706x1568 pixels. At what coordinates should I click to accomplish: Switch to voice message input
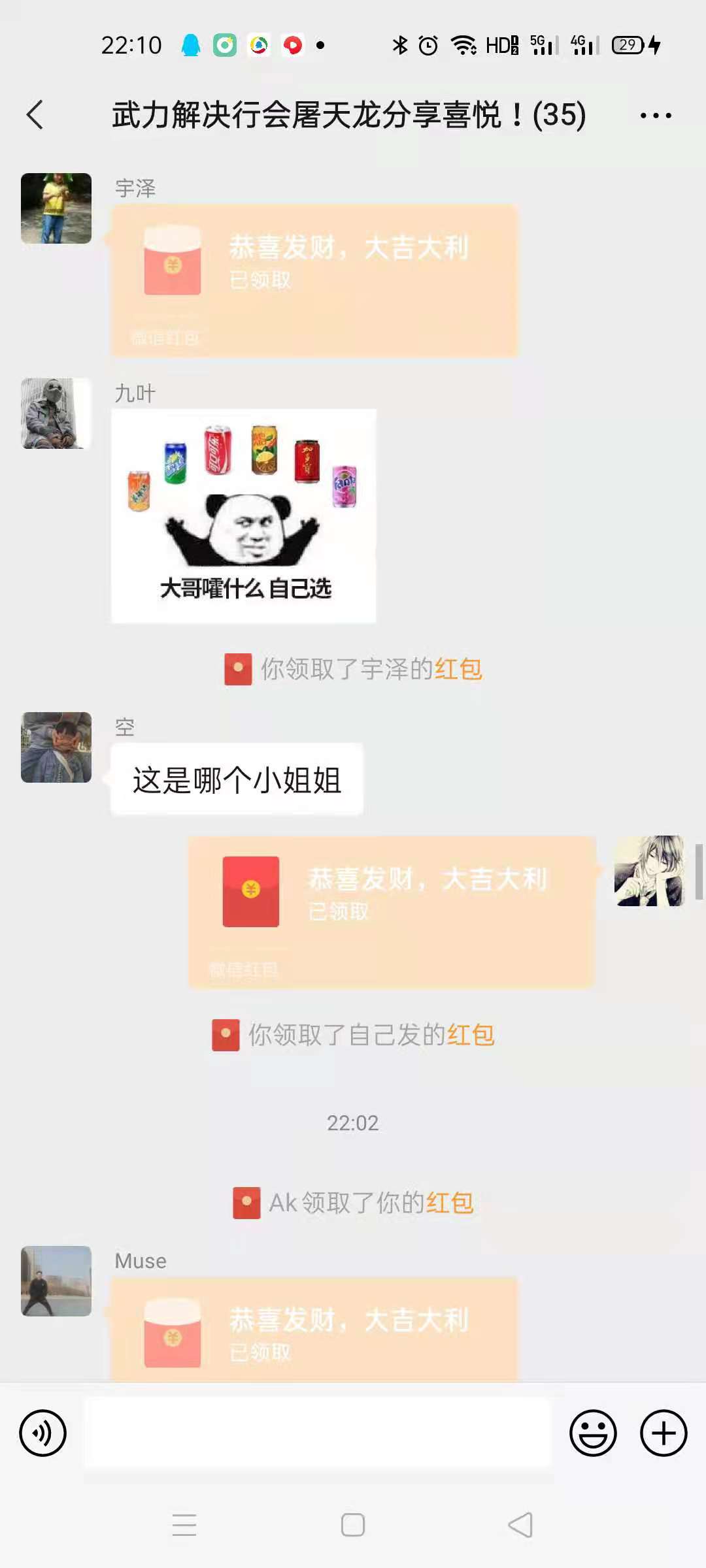(43, 1433)
